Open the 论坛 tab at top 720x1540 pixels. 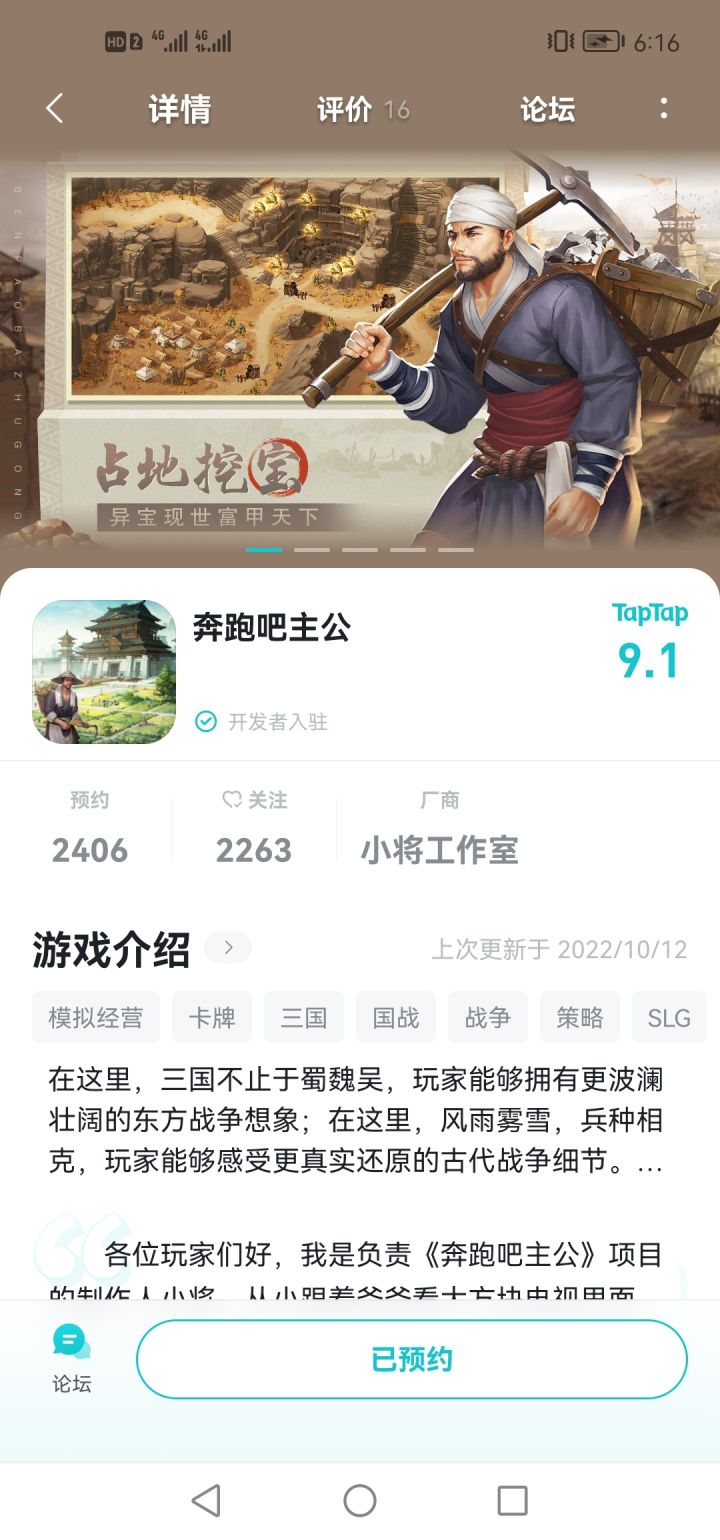tap(545, 109)
